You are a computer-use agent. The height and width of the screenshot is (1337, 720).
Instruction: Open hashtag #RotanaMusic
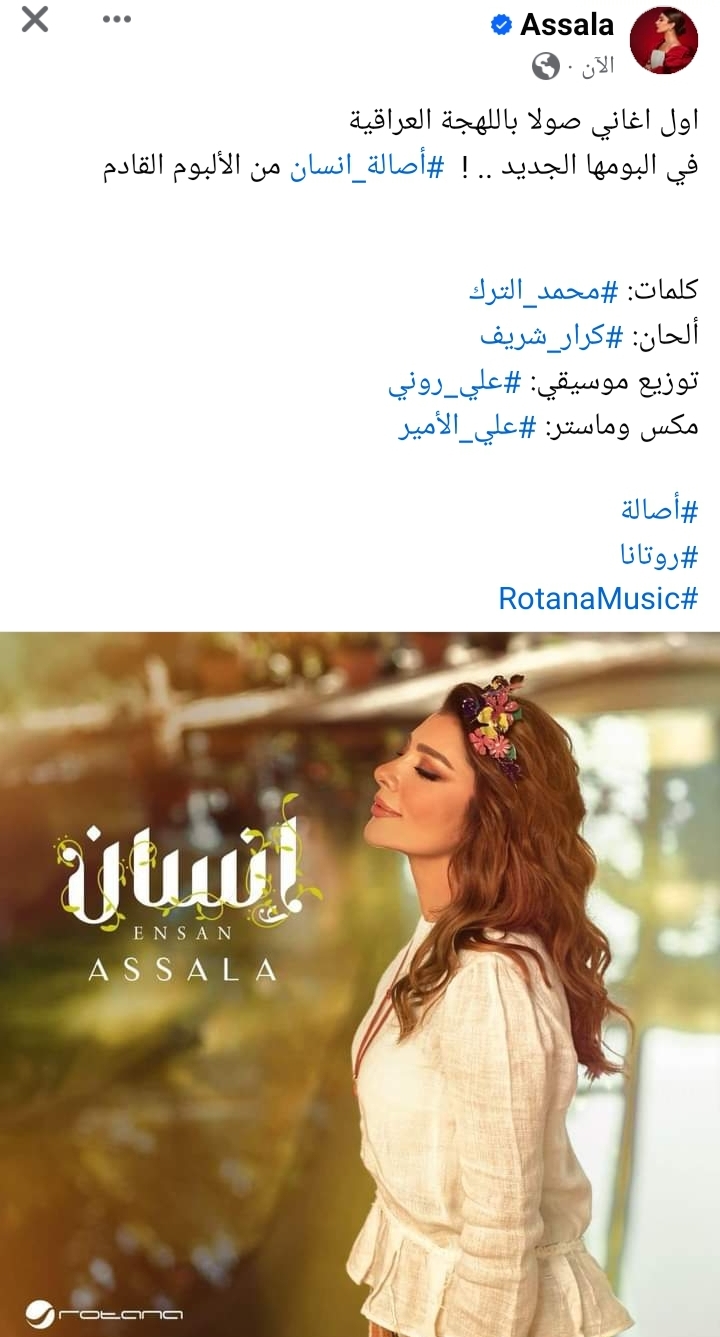tap(598, 599)
